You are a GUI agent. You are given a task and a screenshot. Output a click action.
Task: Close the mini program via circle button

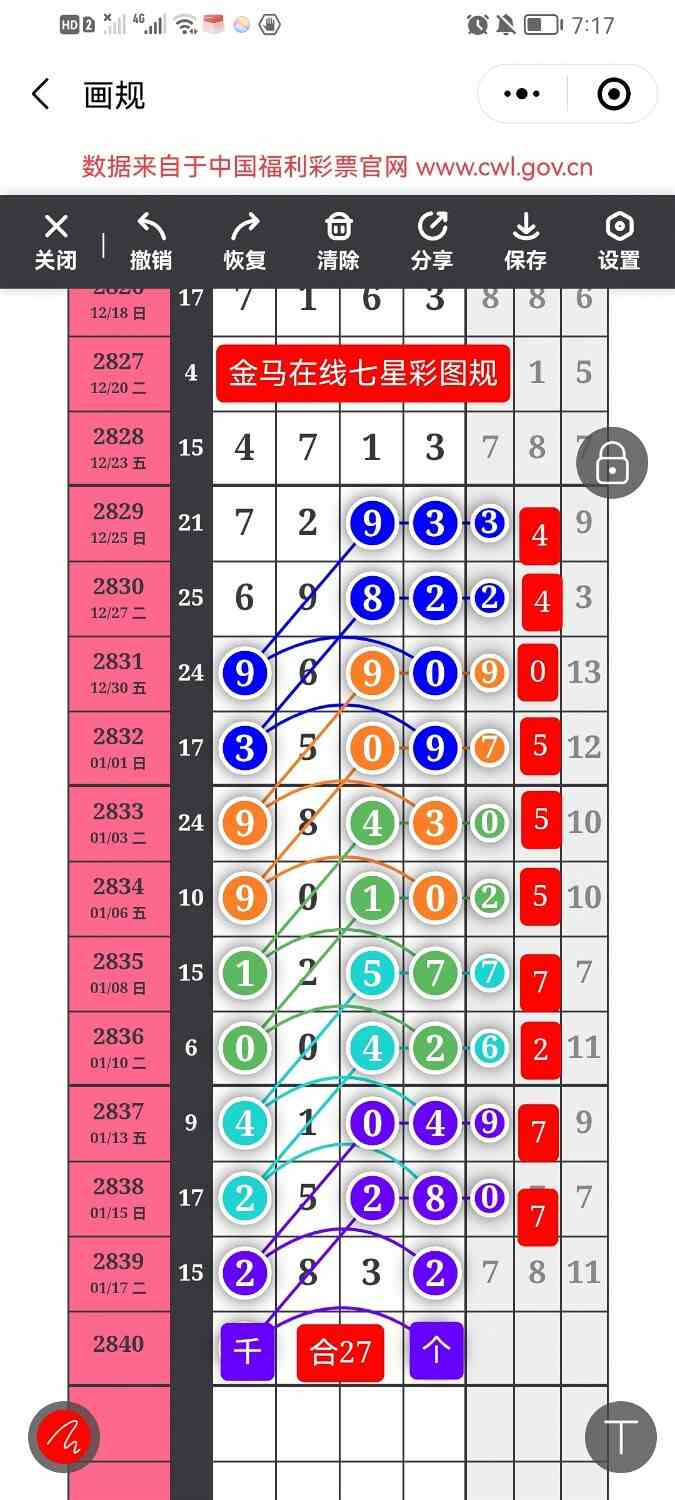(x=613, y=94)
